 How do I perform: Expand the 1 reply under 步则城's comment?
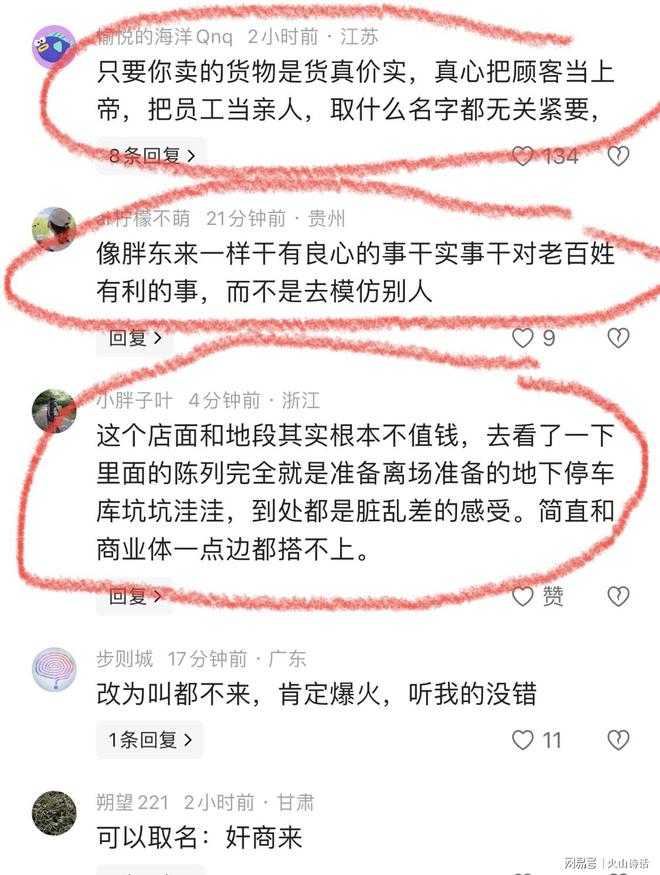coord(150,740)
